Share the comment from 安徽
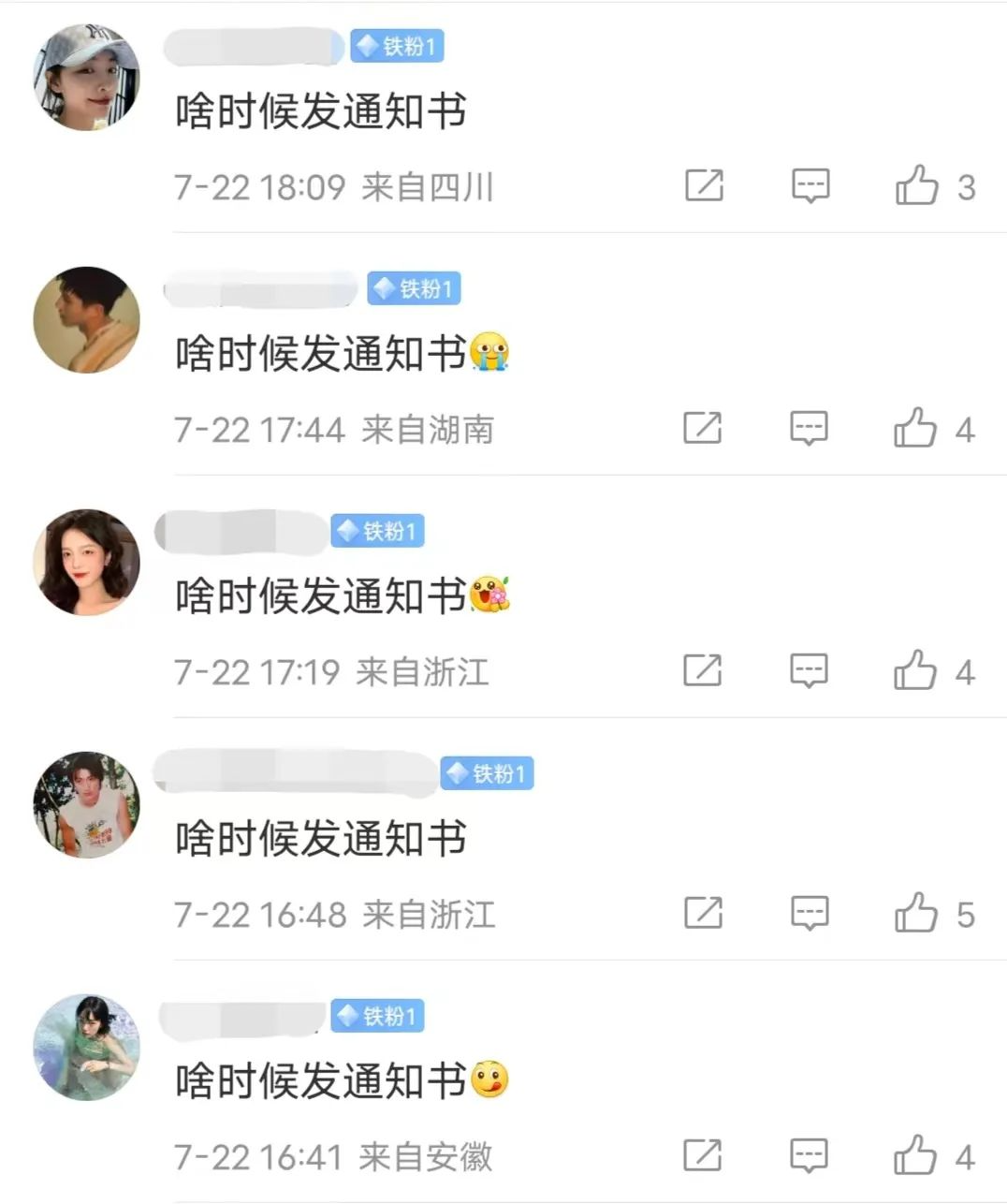The height and width of the screenshot is (1204, 1007). [702, 1155]
